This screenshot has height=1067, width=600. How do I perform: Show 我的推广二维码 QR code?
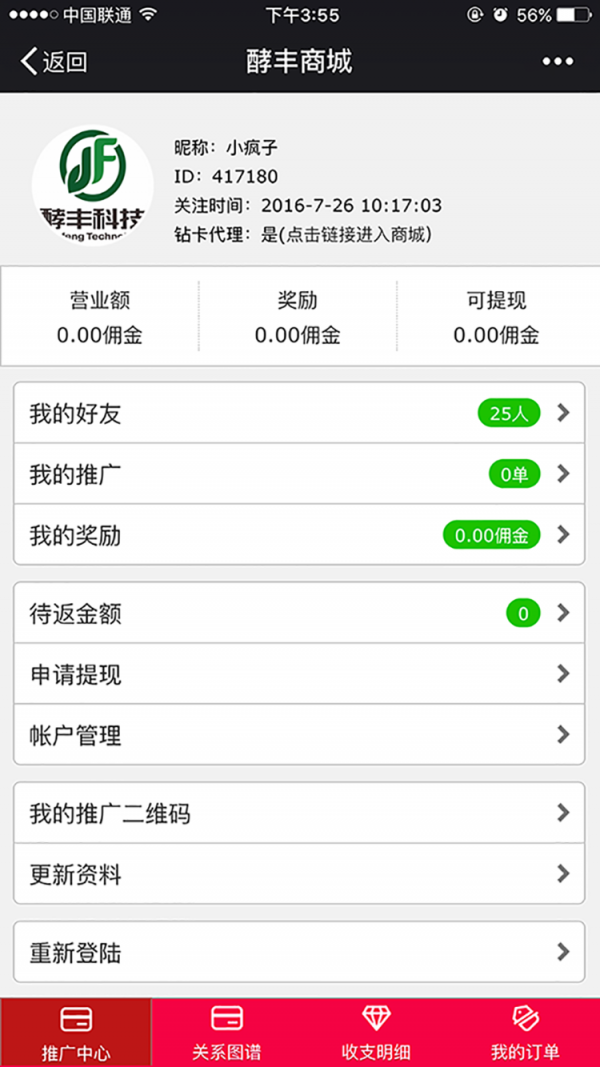pos(298,814)
